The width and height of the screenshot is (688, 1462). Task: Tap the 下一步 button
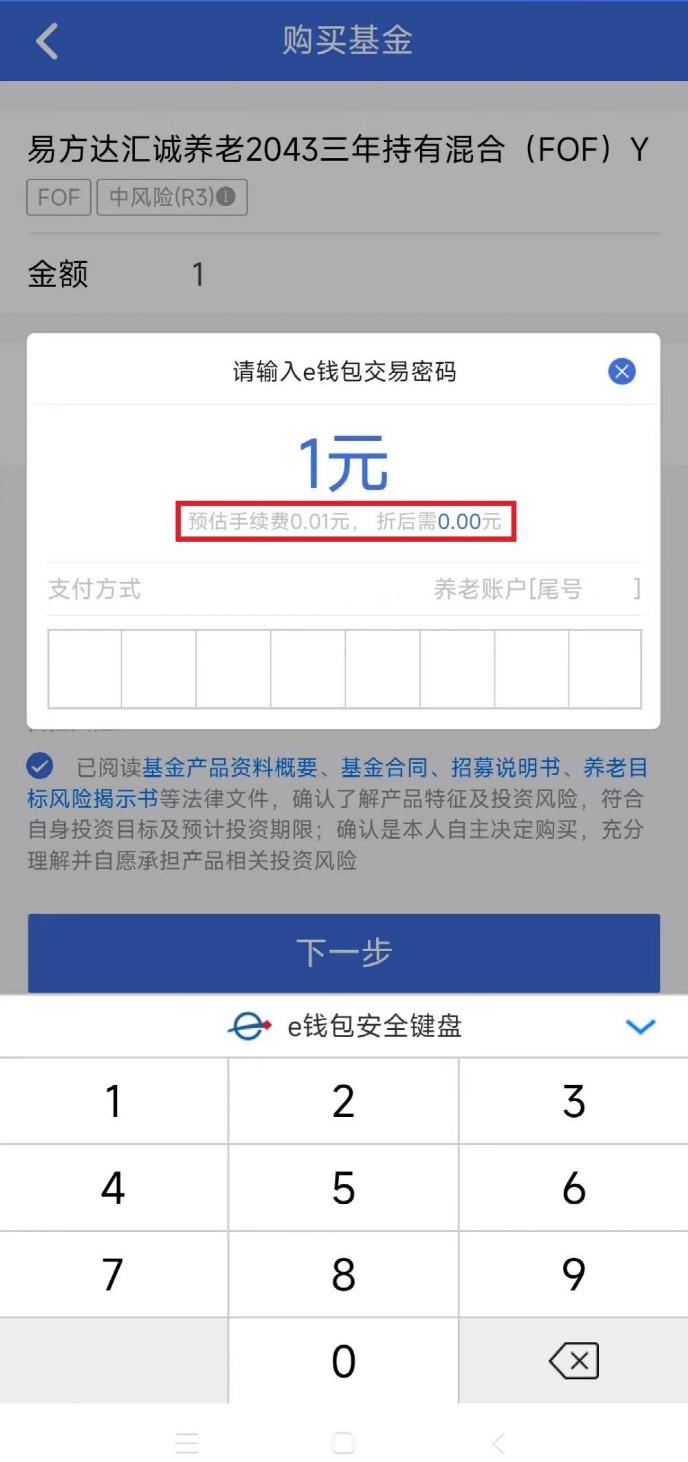[x=343, y=953]
